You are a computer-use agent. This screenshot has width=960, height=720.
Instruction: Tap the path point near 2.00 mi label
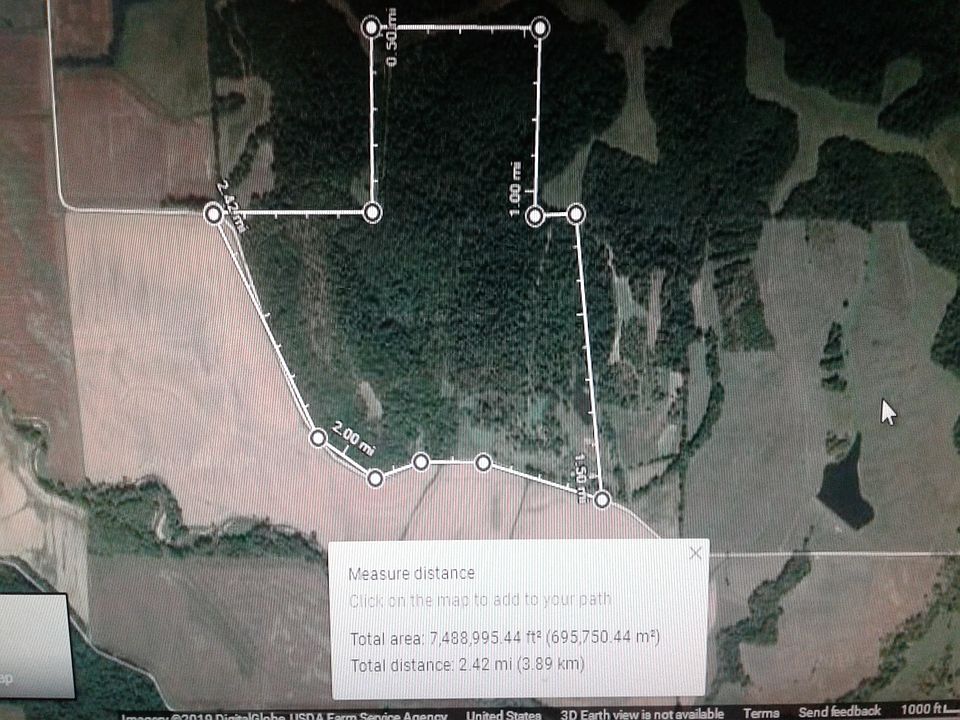[318, 437]
